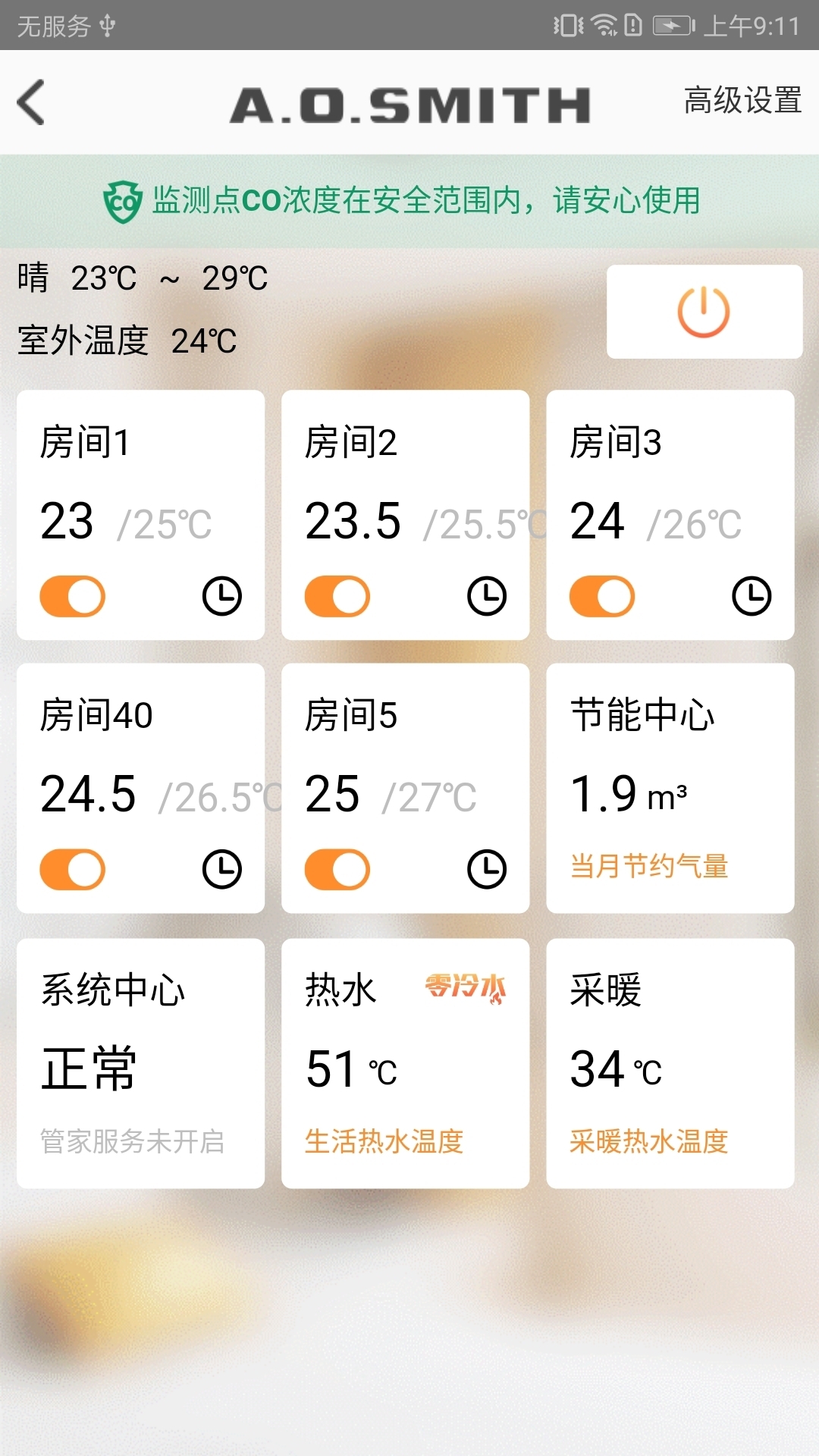Tap the back arrow at top left

pos(30,102)
